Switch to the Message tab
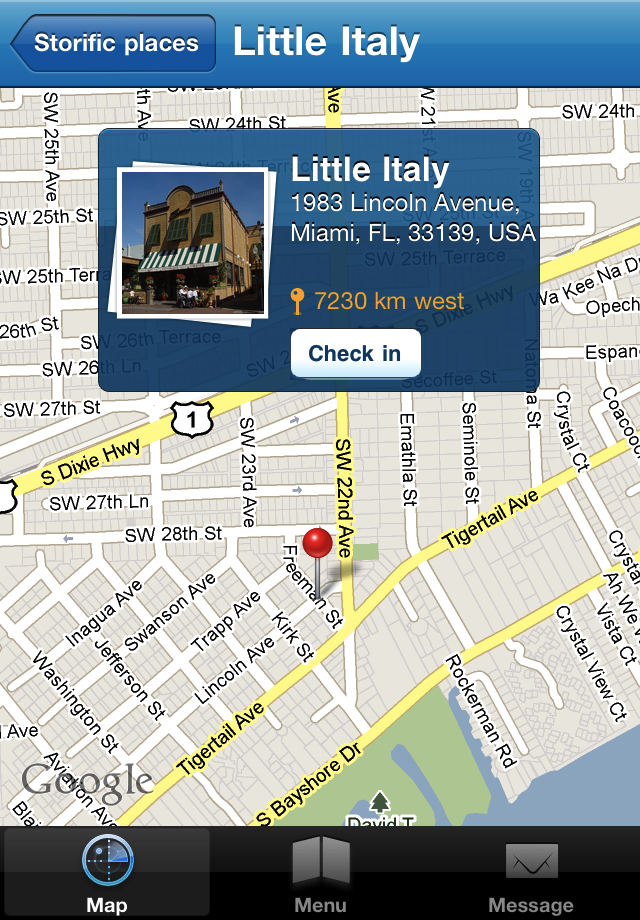Screen dimensions: 640x920 [x=531, y=874]
